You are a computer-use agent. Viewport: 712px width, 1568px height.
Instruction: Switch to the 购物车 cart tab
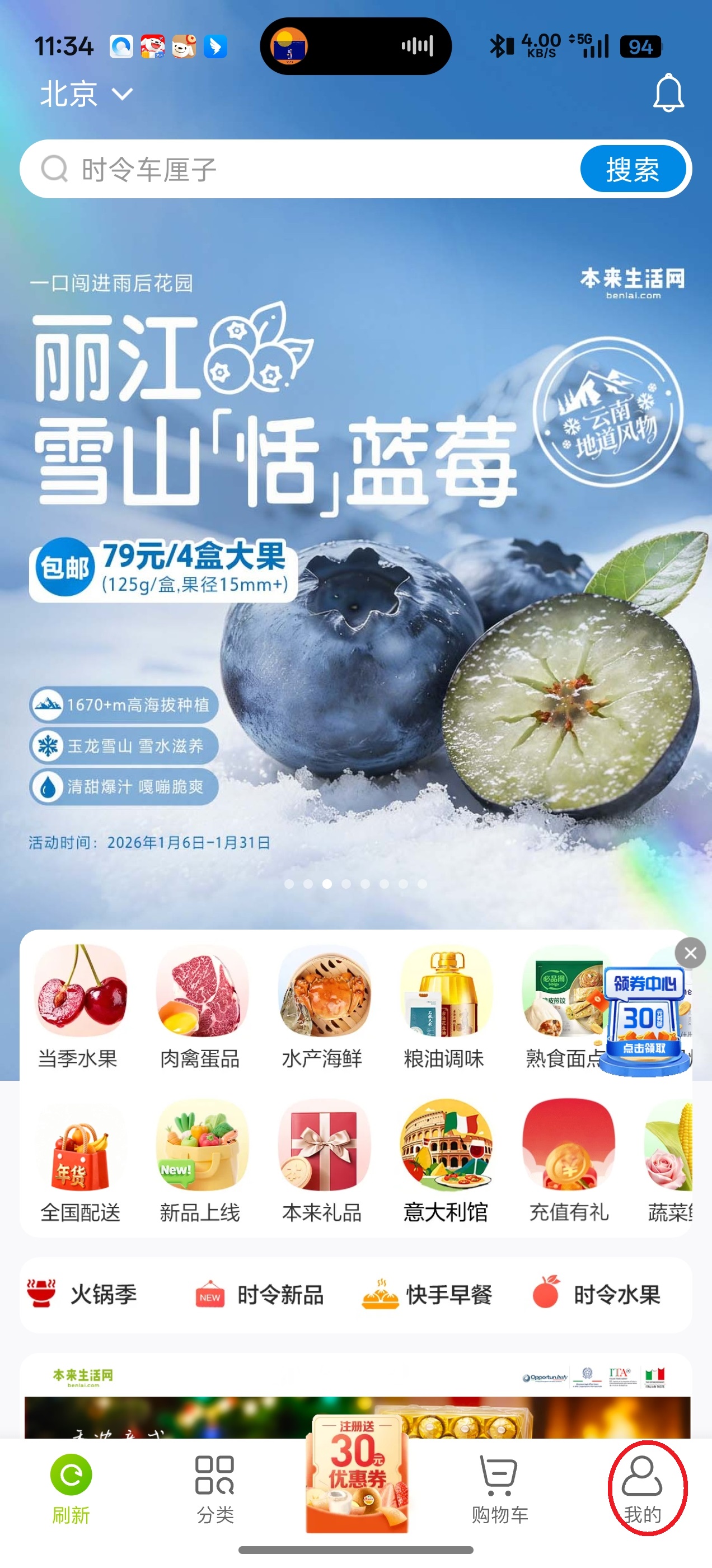[499, 1489]
